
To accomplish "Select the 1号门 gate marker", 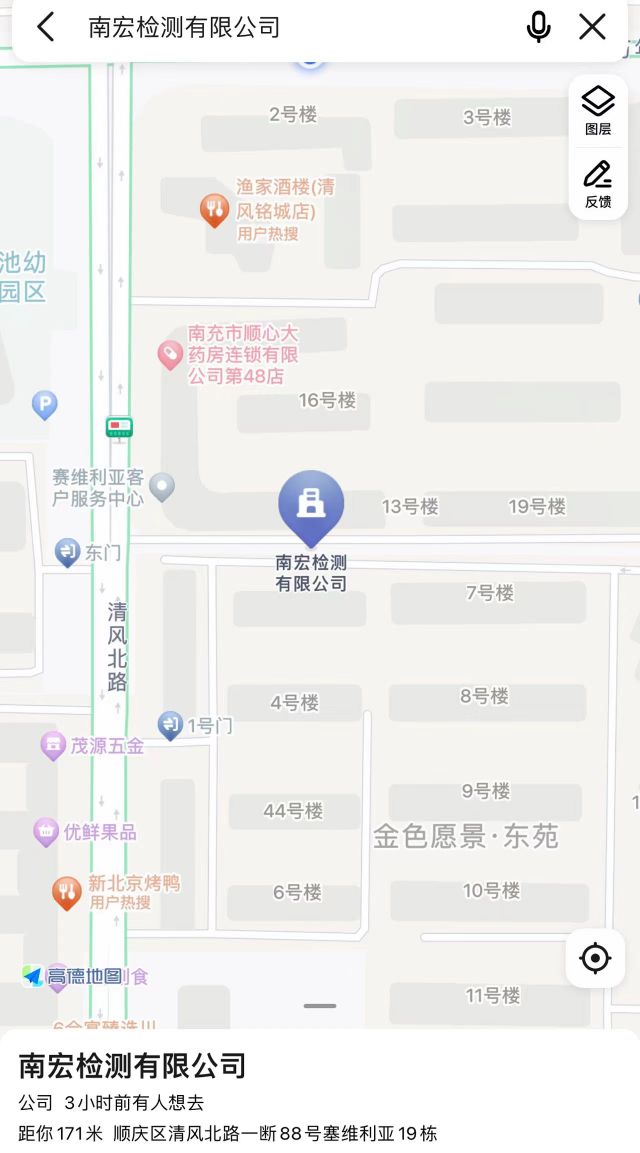I will (171, 725).
